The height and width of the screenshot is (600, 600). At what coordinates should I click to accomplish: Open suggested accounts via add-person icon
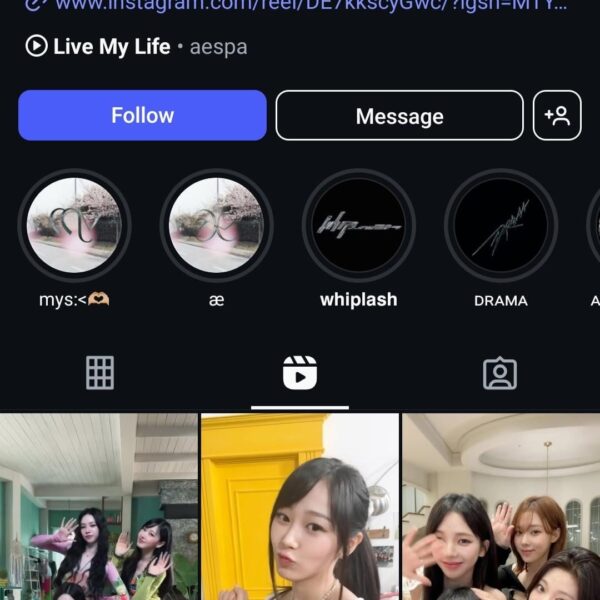557,116
